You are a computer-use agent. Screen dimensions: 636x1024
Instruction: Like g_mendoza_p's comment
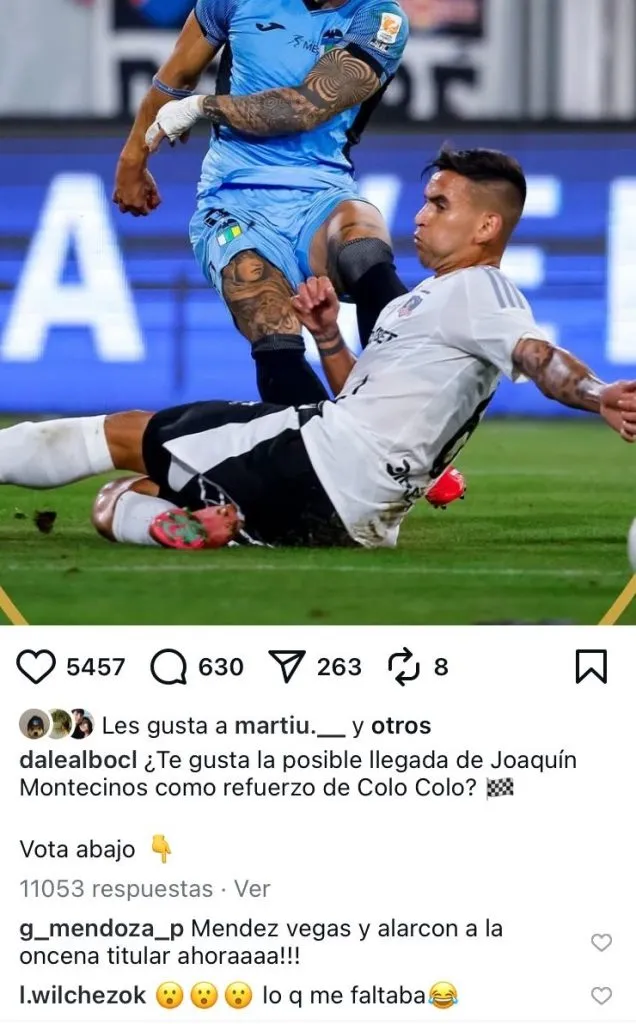click(601, 942)
